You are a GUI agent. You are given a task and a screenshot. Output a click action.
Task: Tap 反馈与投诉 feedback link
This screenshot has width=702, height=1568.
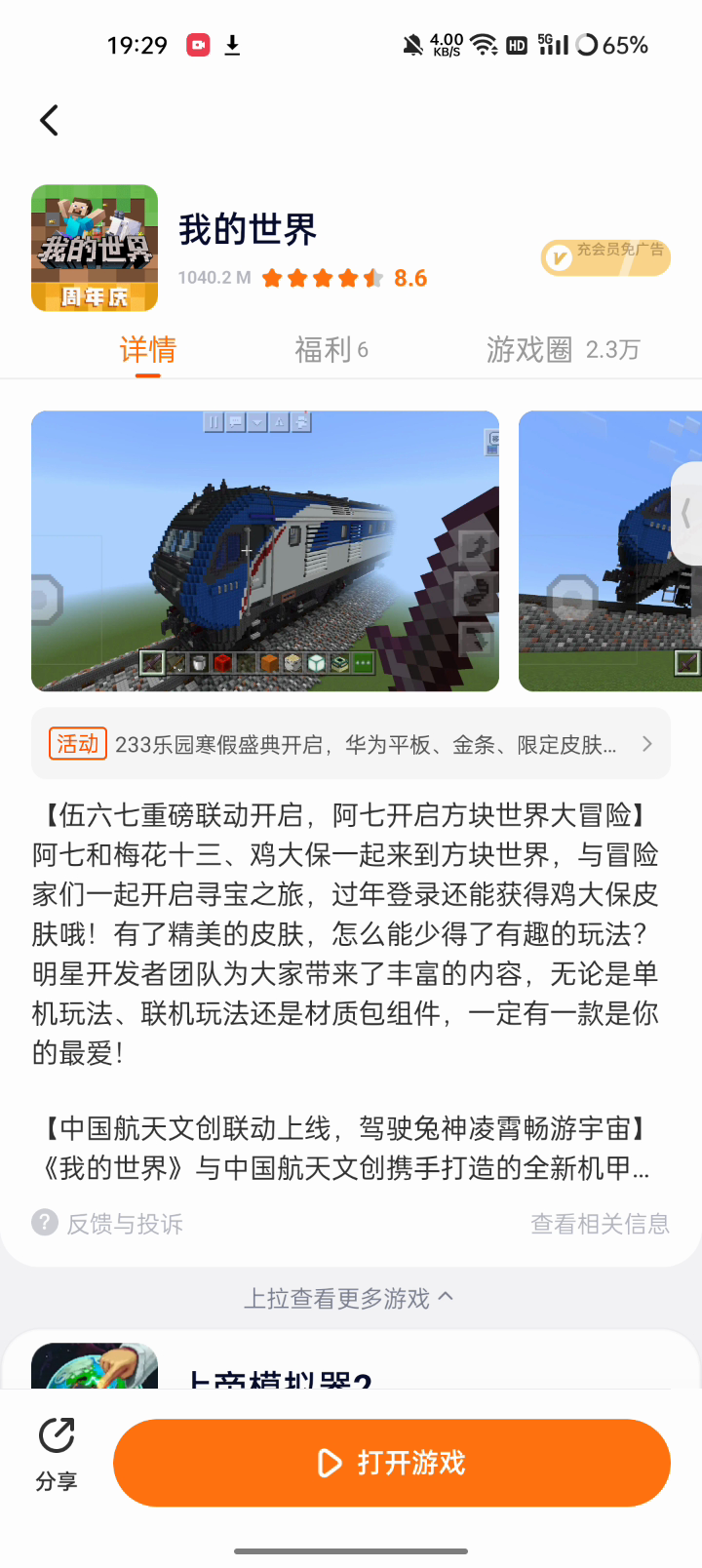[x=108, y=1224]
